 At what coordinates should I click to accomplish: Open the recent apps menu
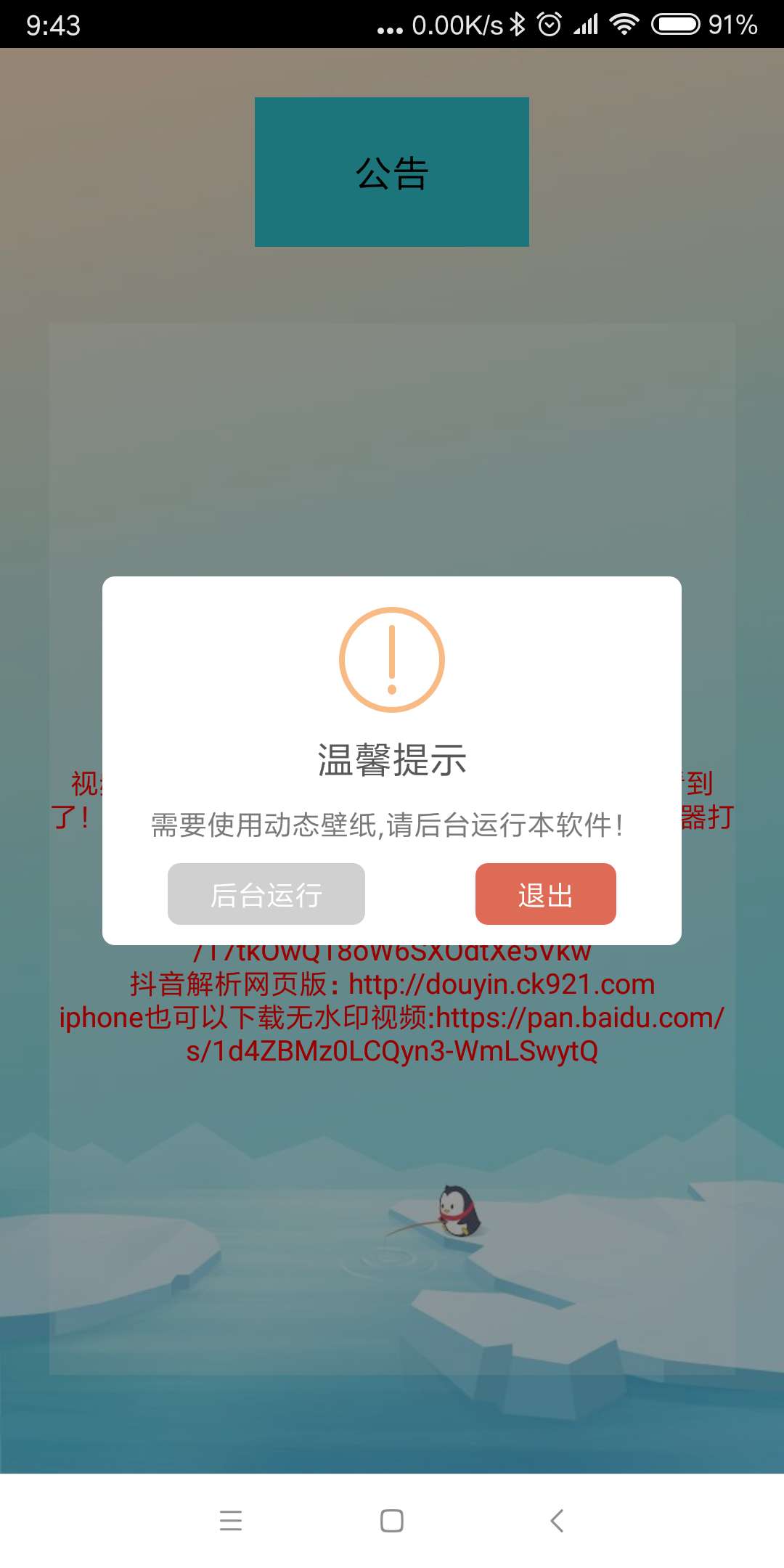(231, 1520)
